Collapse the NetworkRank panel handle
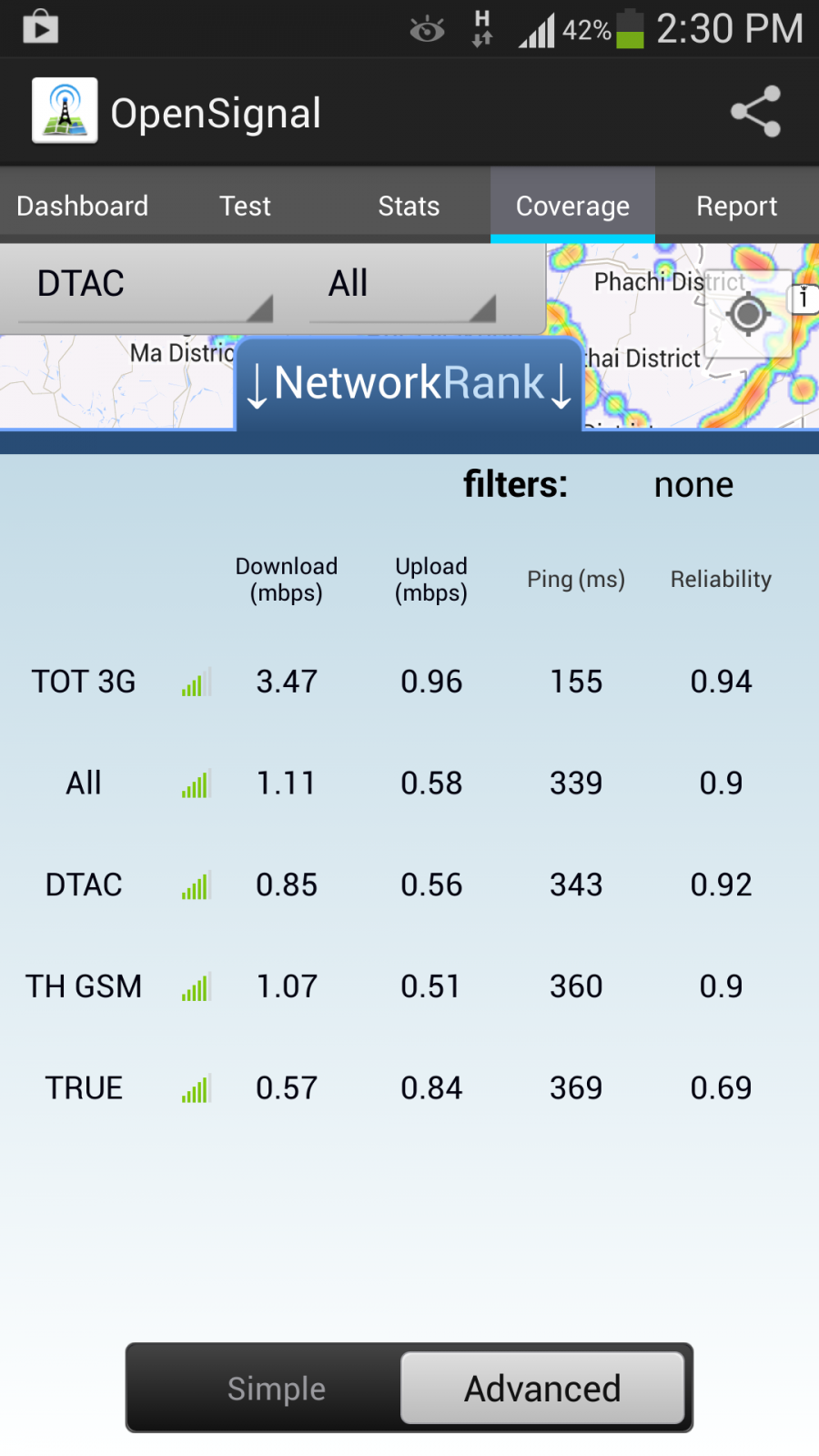819x1456 pixels. 409,383
